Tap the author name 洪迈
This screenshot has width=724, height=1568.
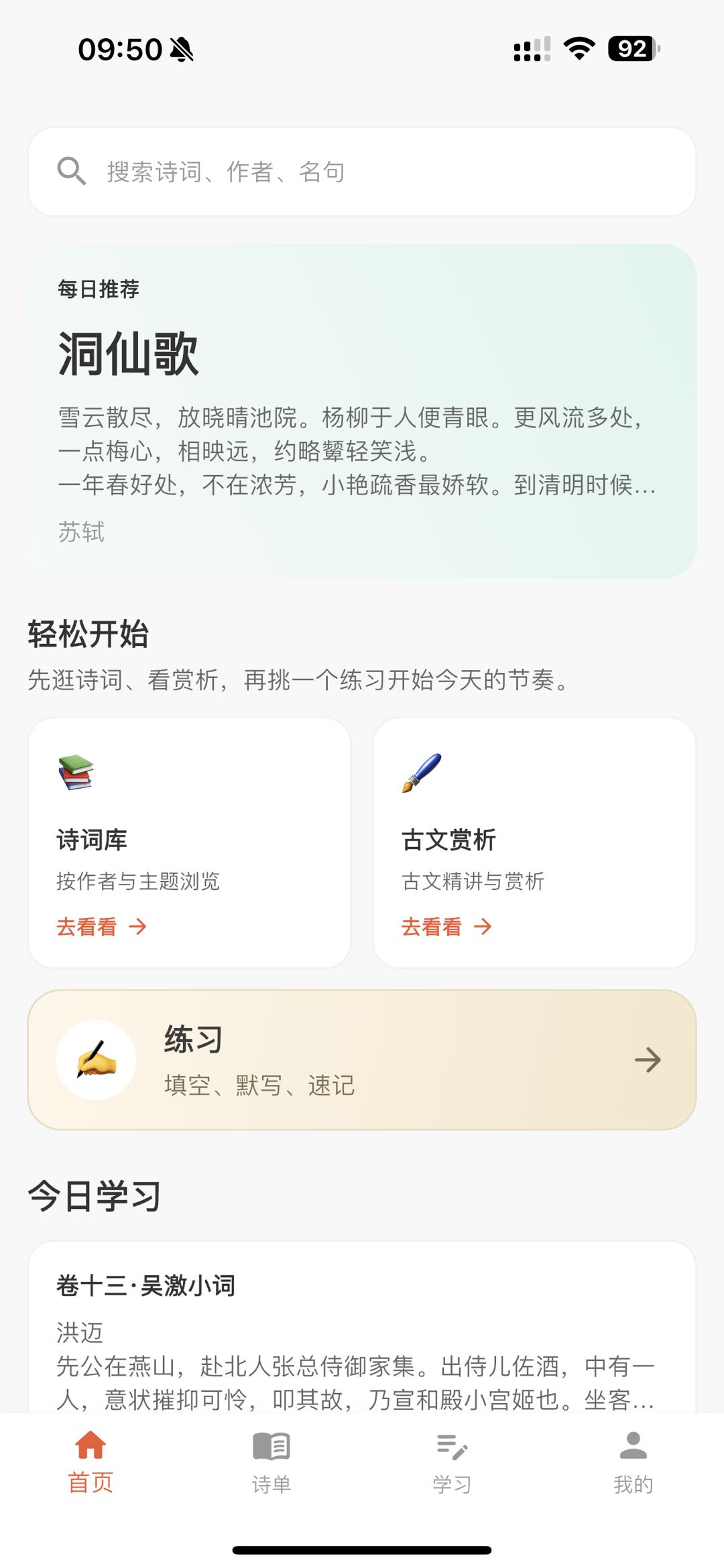point(80,1333)
